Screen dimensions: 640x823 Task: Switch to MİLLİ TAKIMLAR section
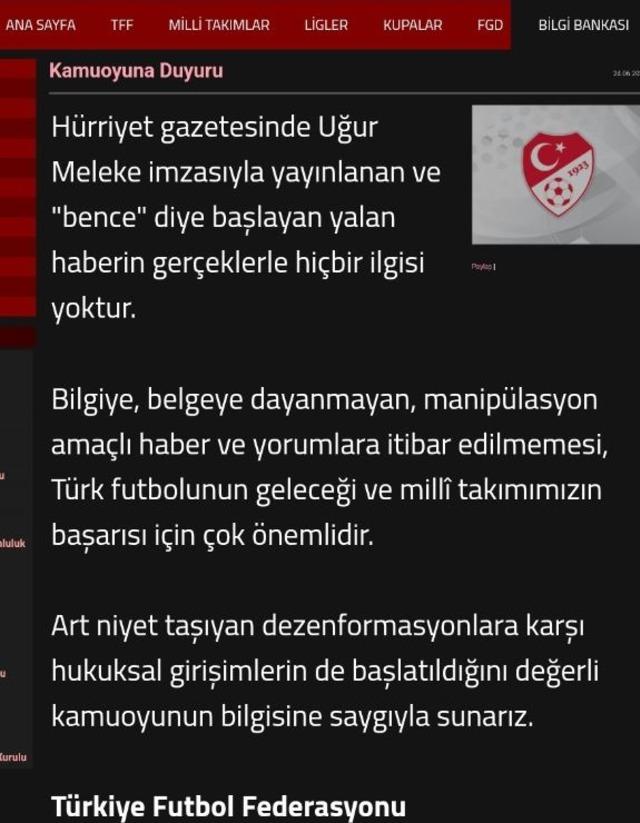click(x=219, y=25)
